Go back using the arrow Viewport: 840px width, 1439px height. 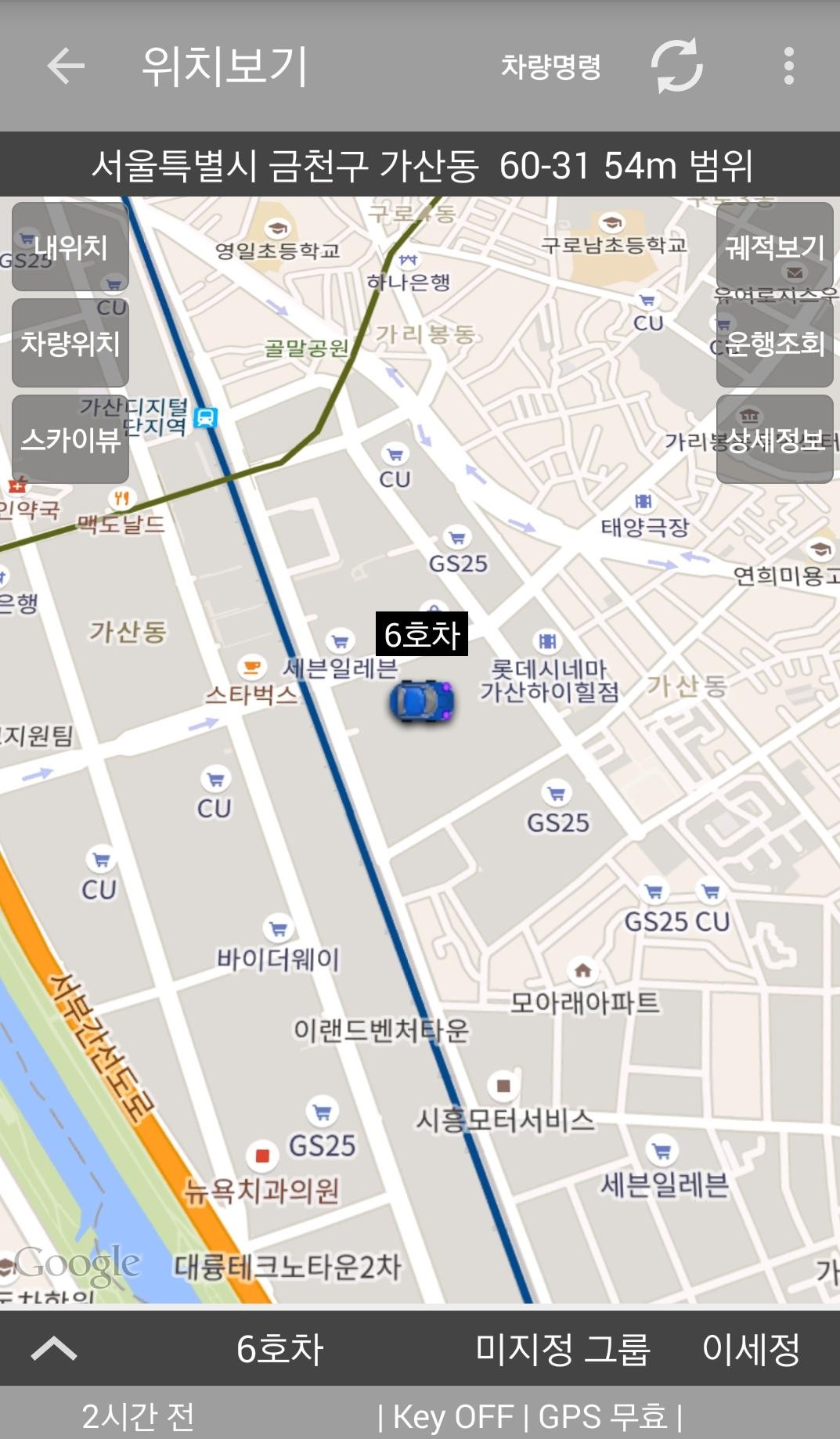[66, 66]
